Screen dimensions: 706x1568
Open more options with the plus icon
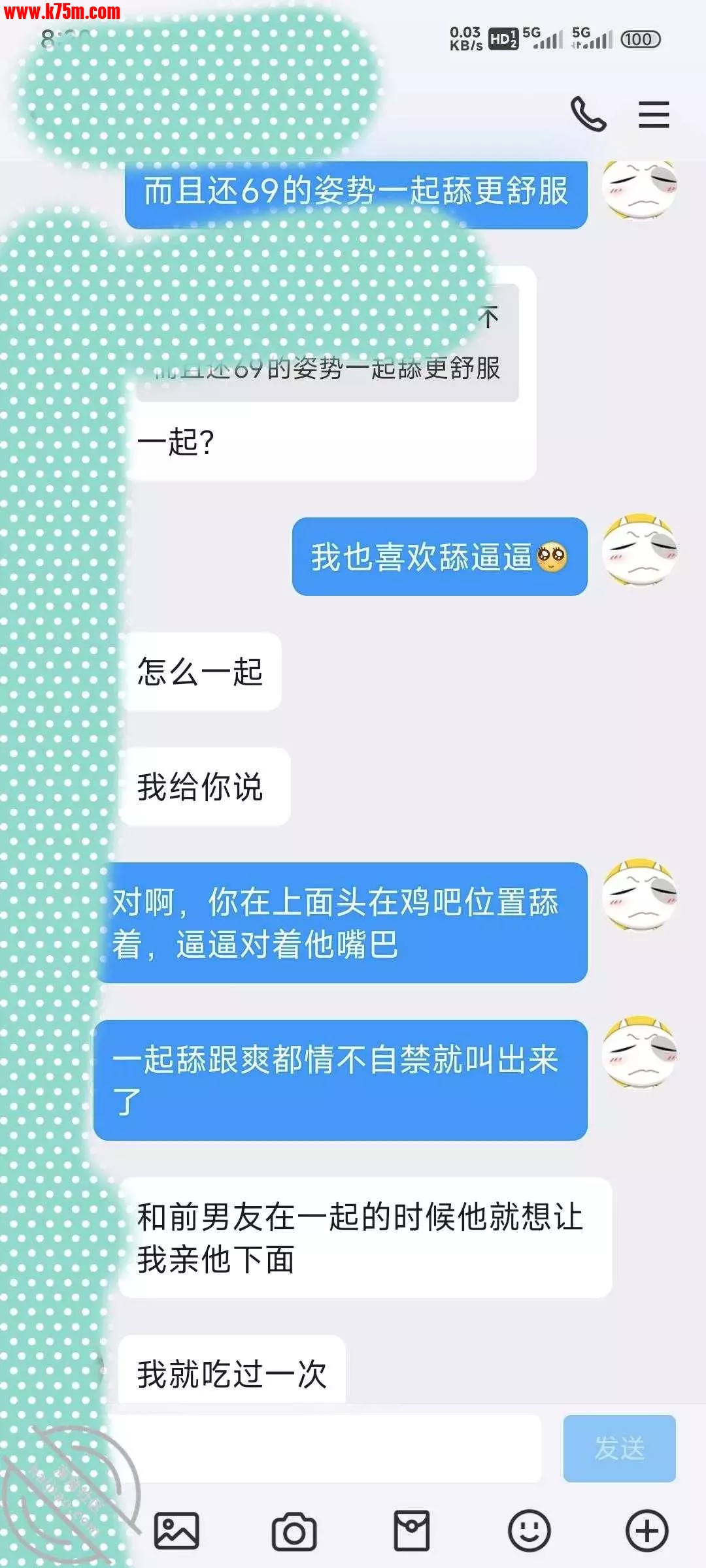tap(647, 1530)
